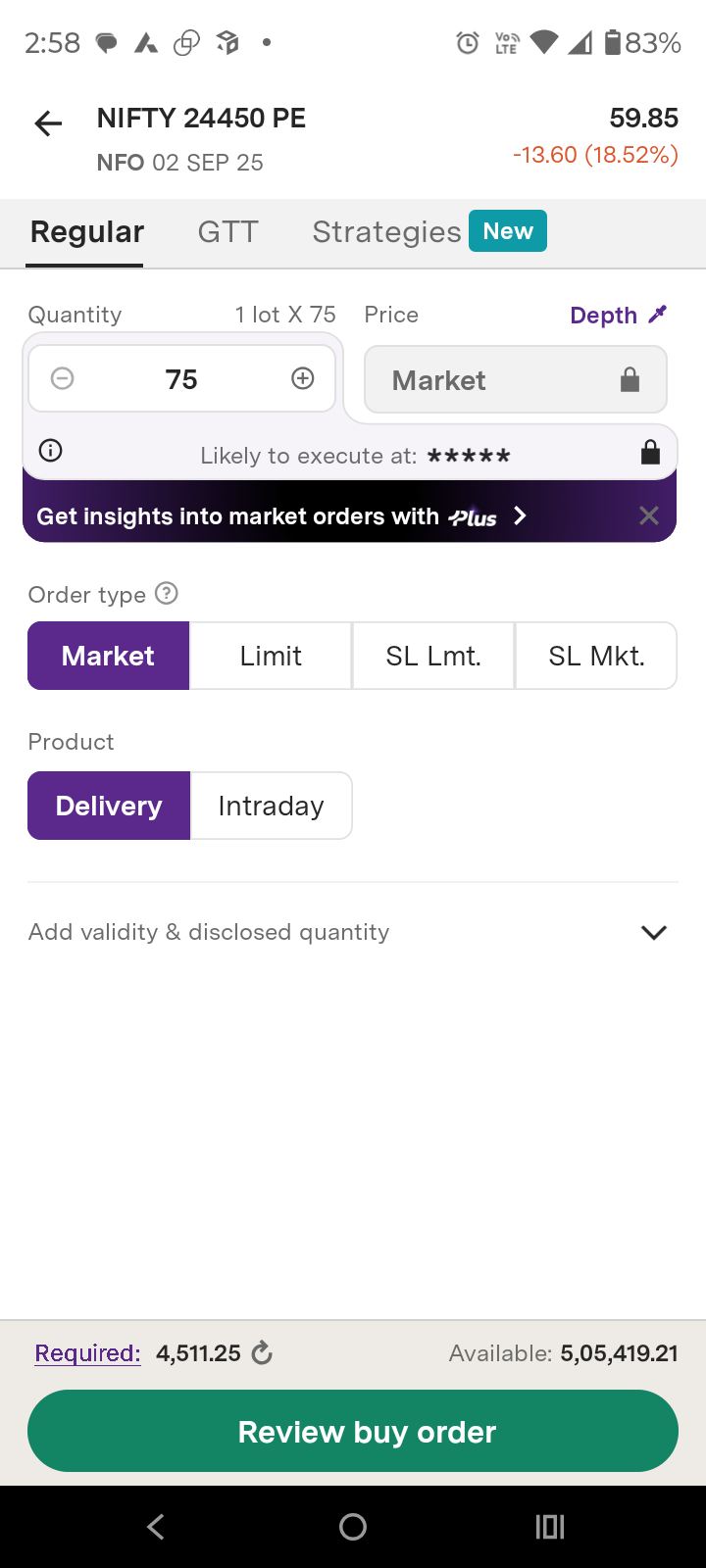Image resolution: width=706 pixels, height=1568 pixels.
Task: Open market Depth view
Action: point(618,316)
